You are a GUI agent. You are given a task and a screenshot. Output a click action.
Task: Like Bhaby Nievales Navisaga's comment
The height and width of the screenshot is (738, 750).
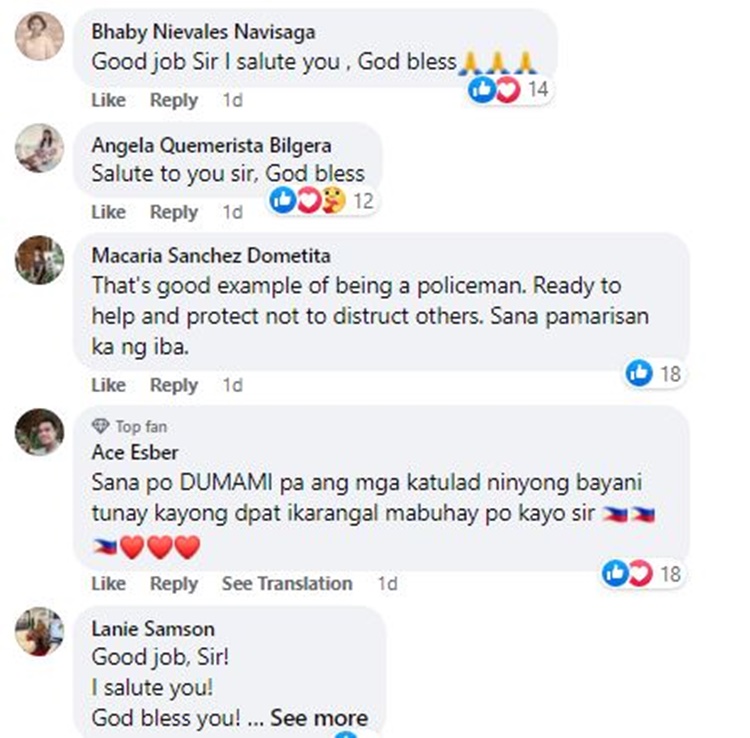pyautogui.click(x=108, y=100)
